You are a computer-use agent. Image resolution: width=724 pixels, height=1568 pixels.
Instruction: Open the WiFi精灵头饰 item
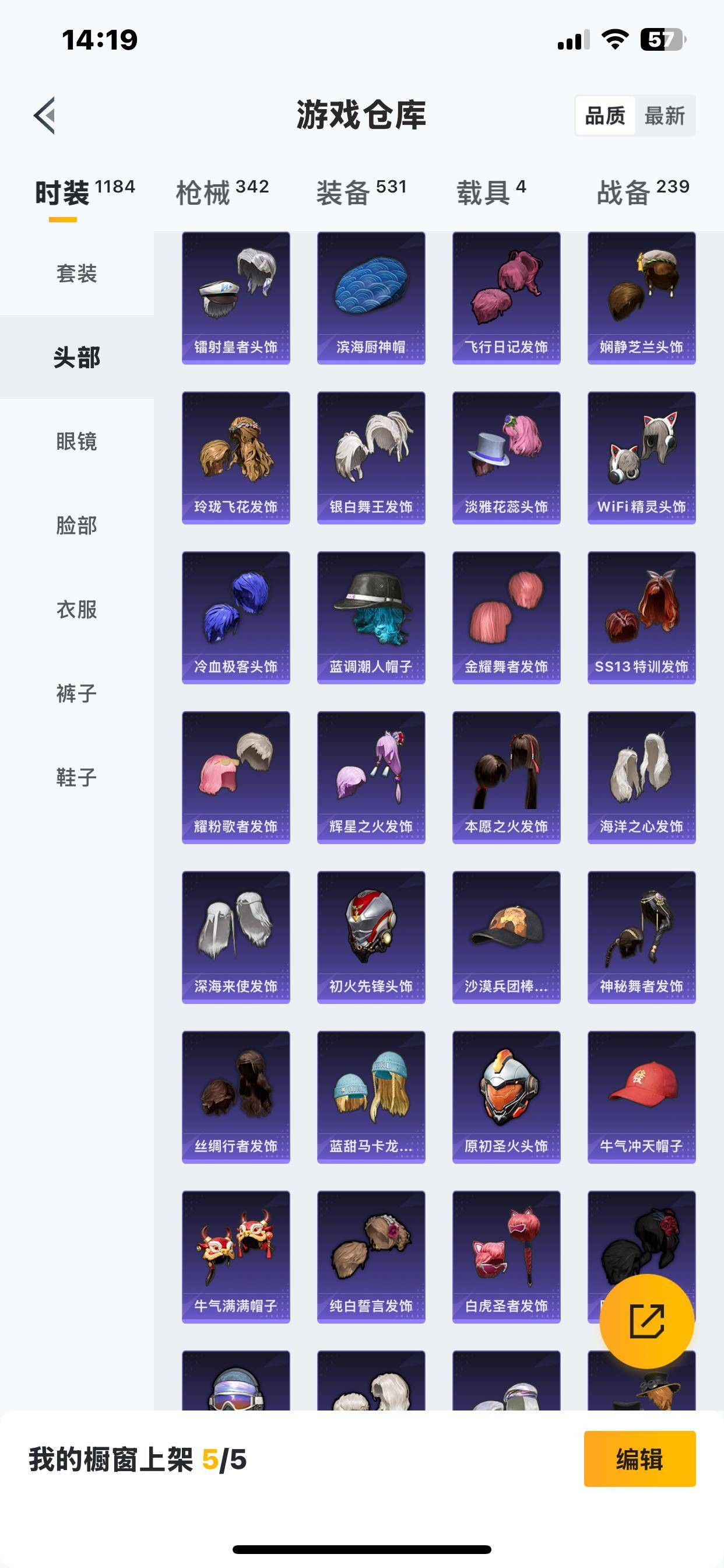pyautogui.click(x=641, y=458)
